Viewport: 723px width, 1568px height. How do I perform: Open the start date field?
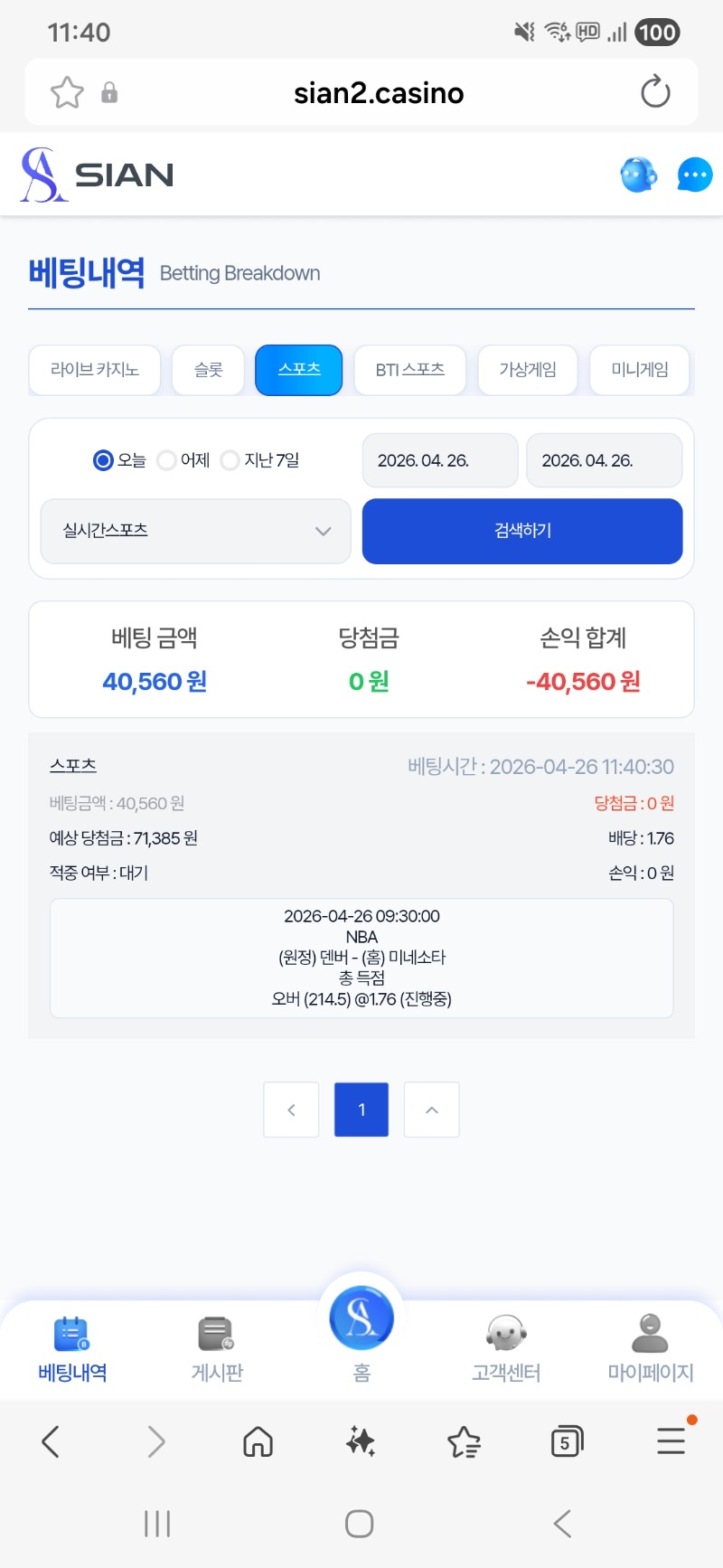(x=440, y=460)
